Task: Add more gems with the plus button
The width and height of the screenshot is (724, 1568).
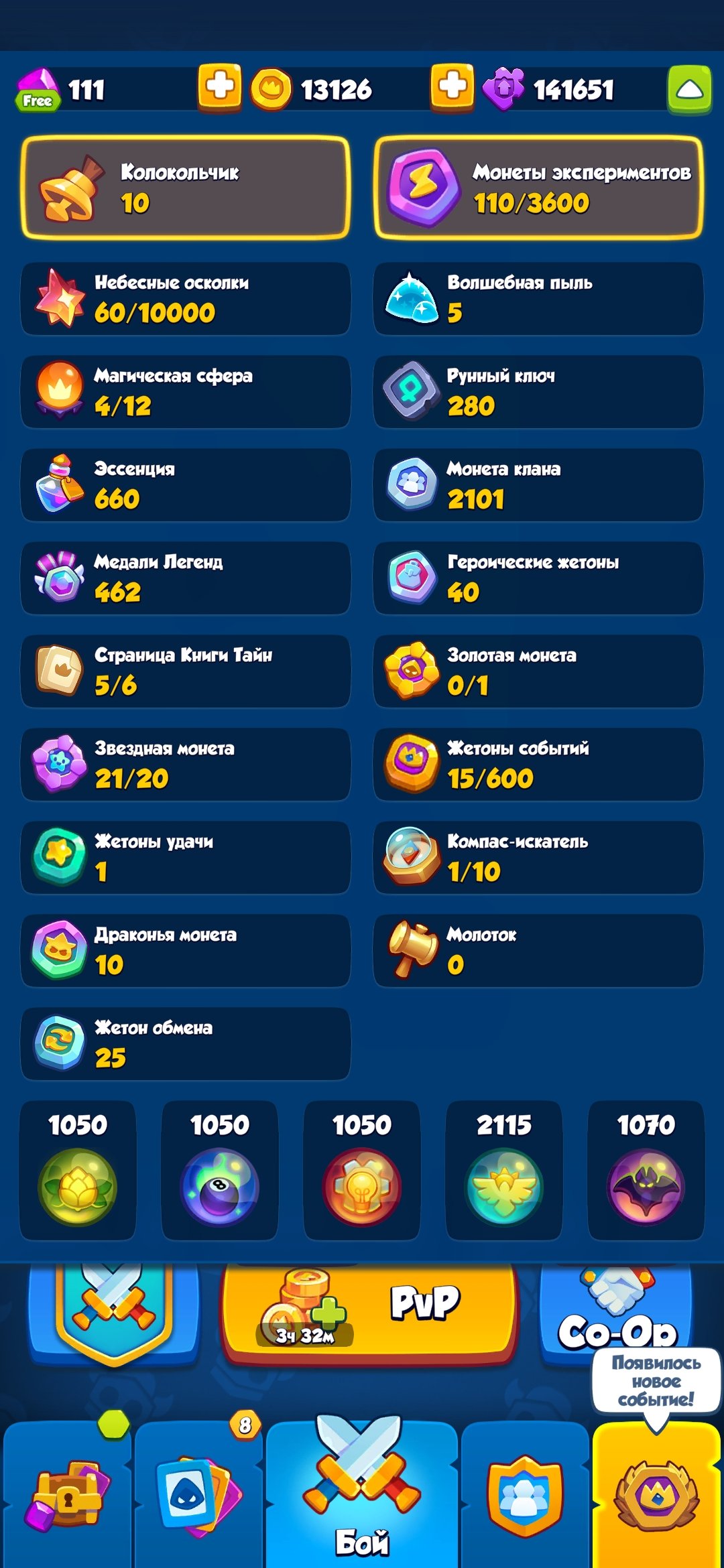Action: pyautogui.click(x=219, y=87)
